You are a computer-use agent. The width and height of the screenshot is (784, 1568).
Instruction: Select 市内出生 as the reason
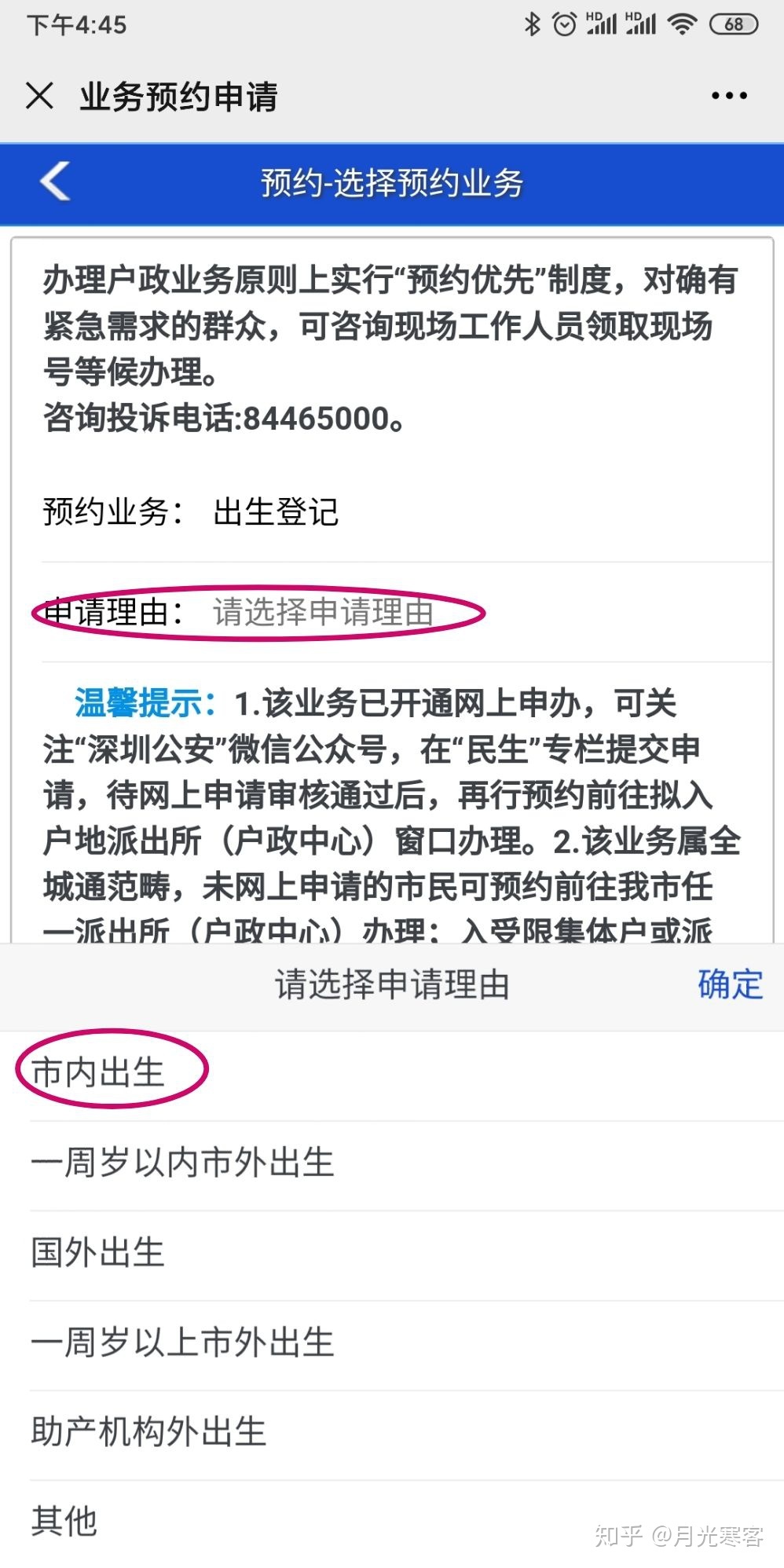click(x=98, y=1072)
